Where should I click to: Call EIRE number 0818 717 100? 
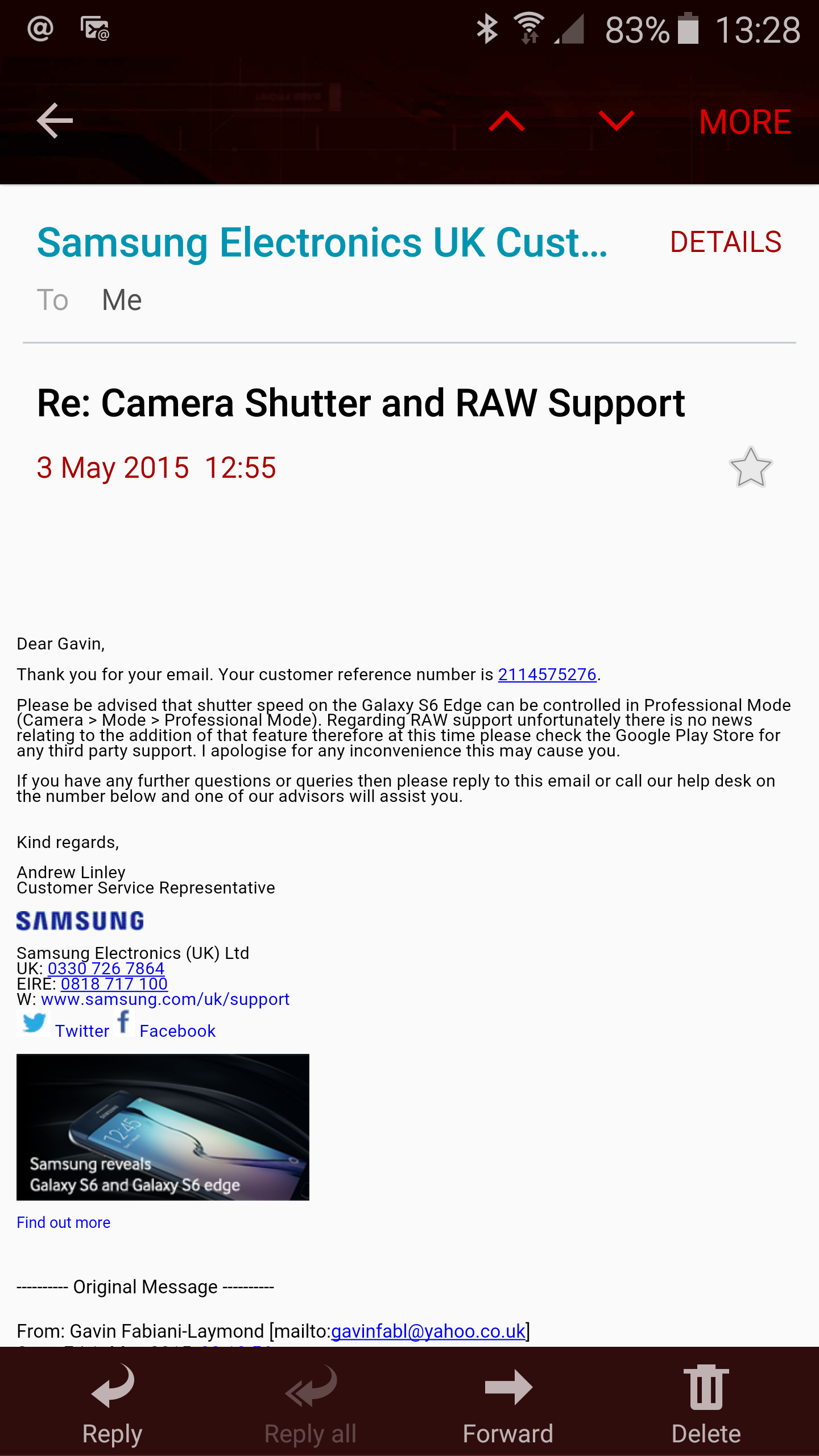[114, 984]
